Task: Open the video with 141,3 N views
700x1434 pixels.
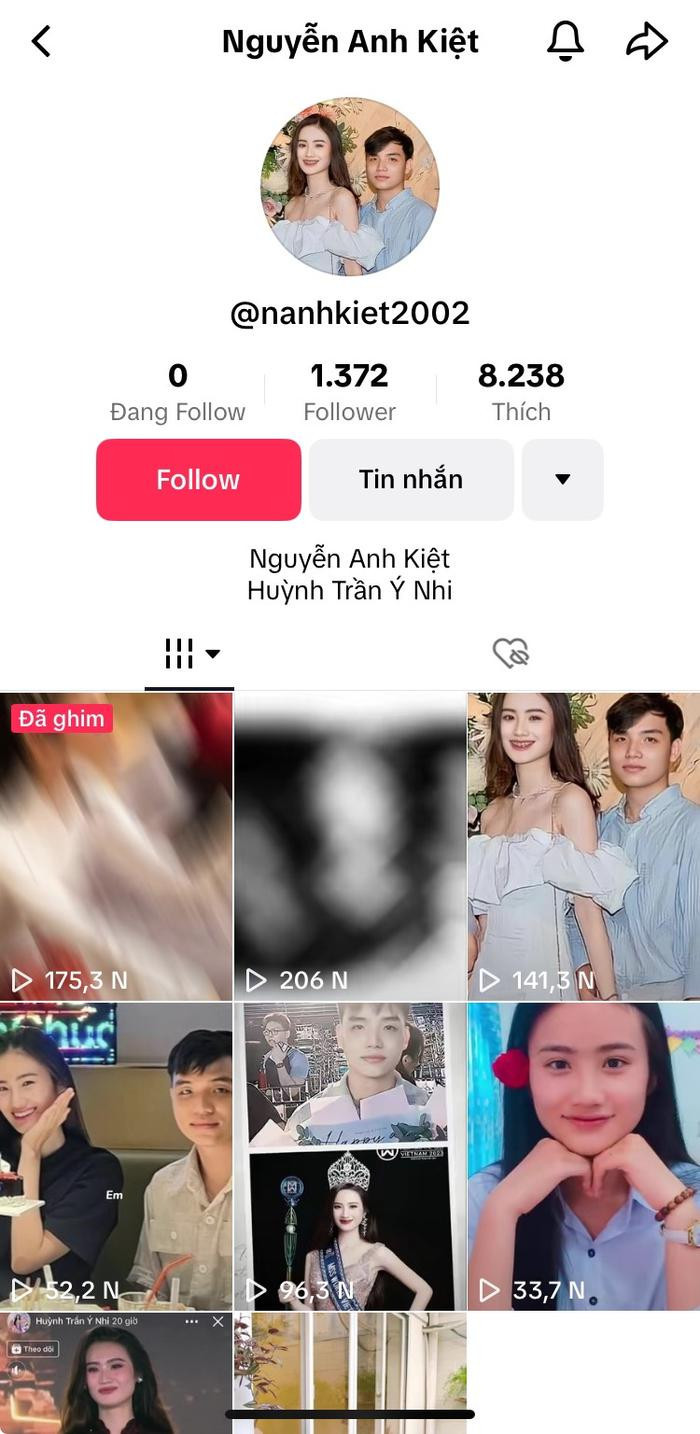Action: (x=584, y=846)
